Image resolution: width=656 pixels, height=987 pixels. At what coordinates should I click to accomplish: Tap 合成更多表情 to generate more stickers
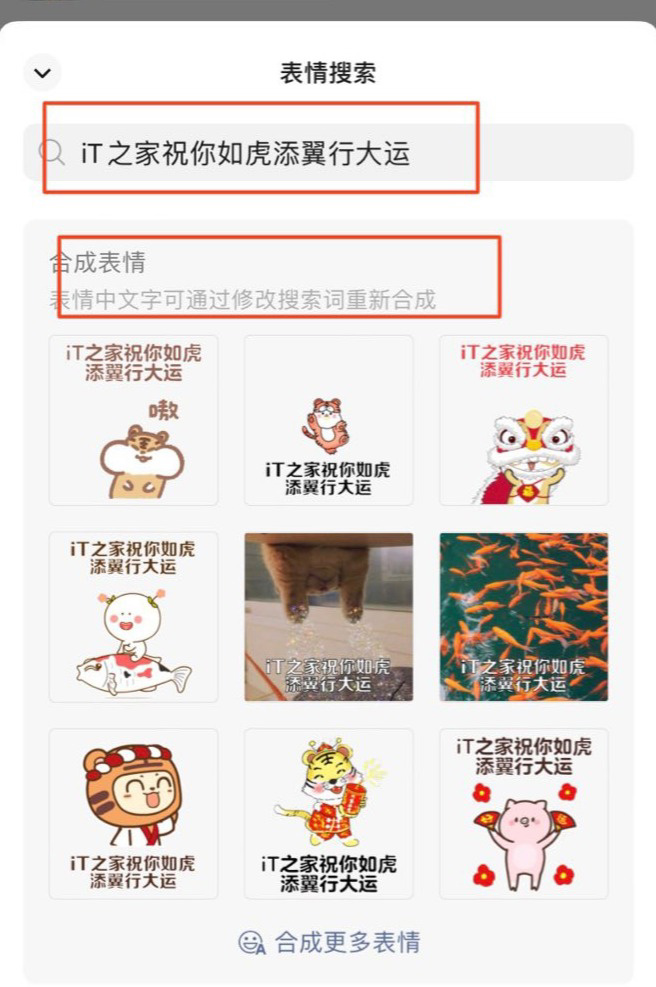pos(330,942)
